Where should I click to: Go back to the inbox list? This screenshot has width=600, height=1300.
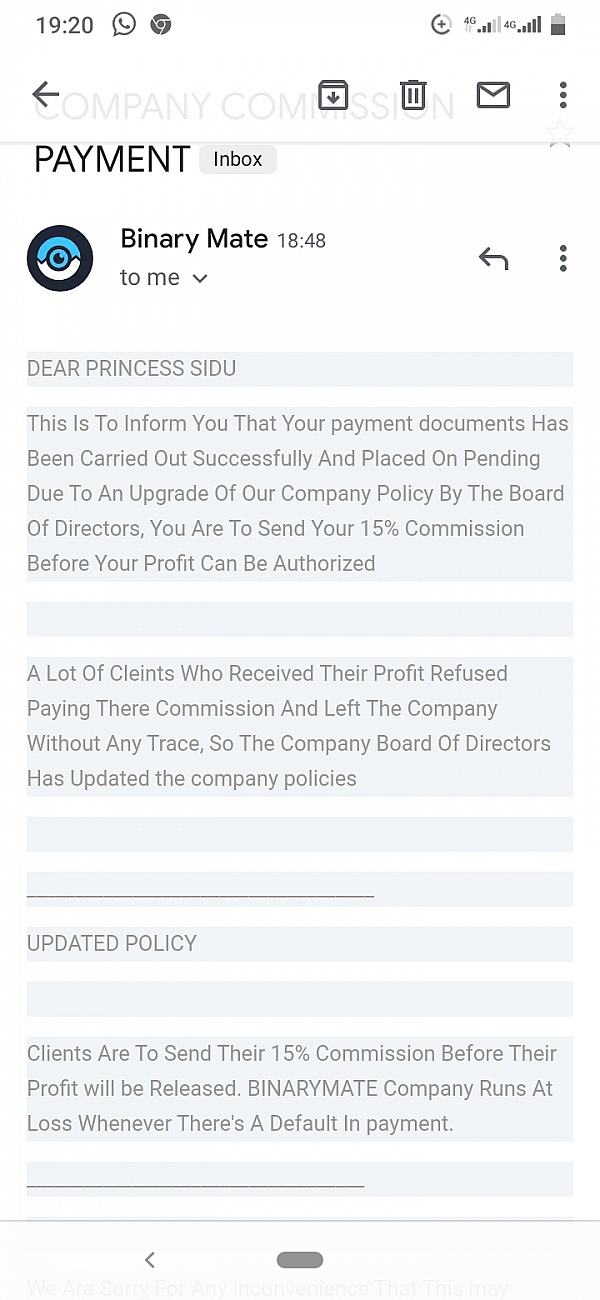point(46,95)
